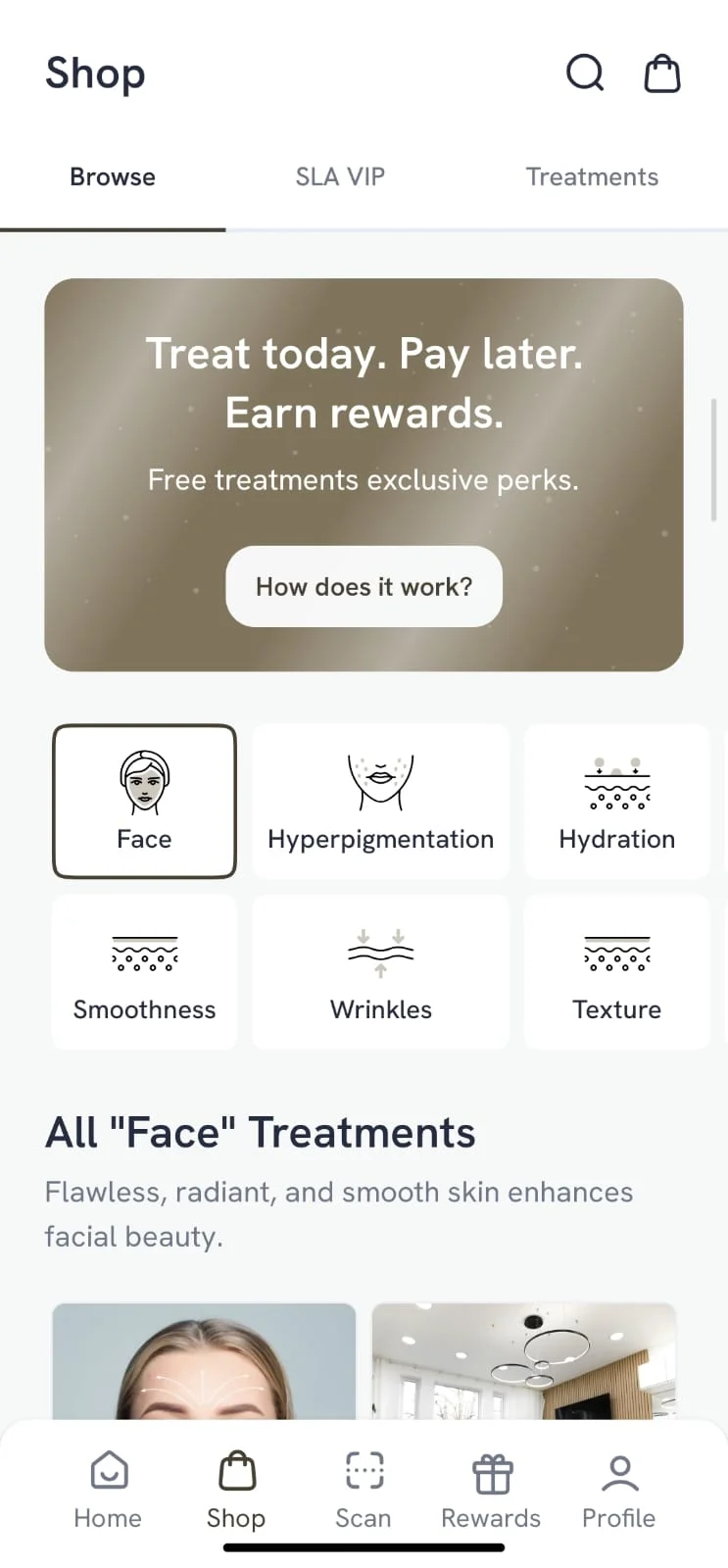Tap the Shop tab in bottom navigation

tap(236, 1490)
